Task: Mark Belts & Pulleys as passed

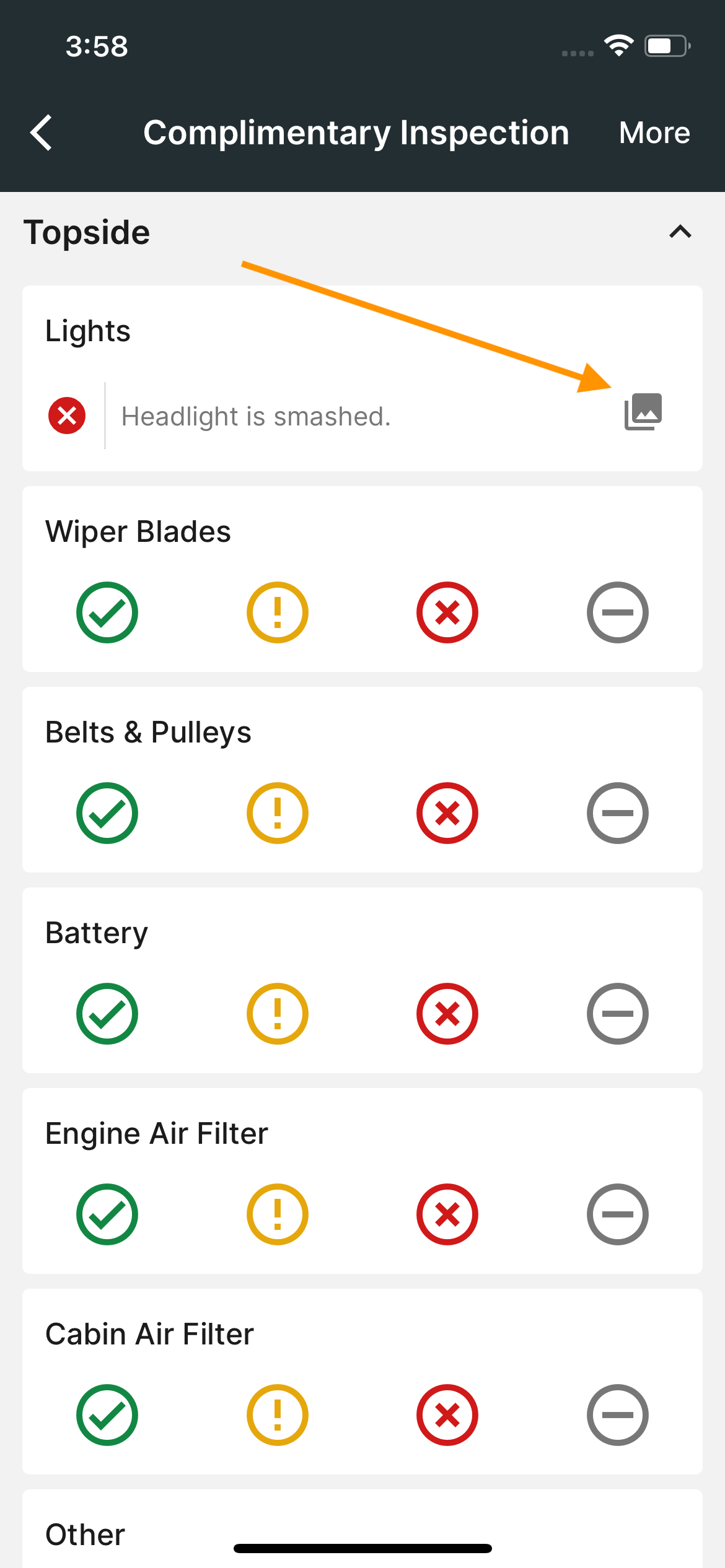Action: pyautogui.click(x=107, y=813)
